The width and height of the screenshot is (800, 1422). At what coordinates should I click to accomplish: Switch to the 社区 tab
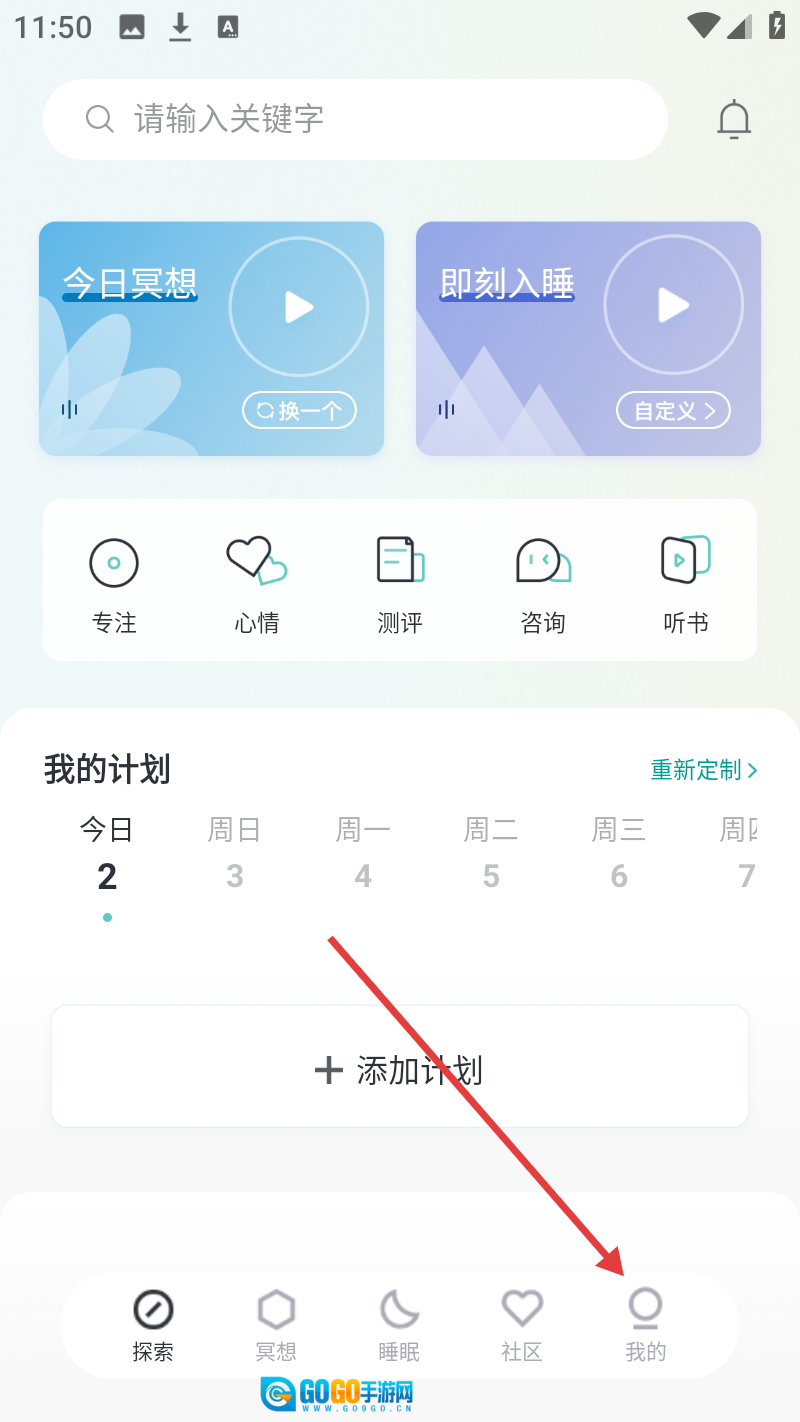click(522, 1325)
